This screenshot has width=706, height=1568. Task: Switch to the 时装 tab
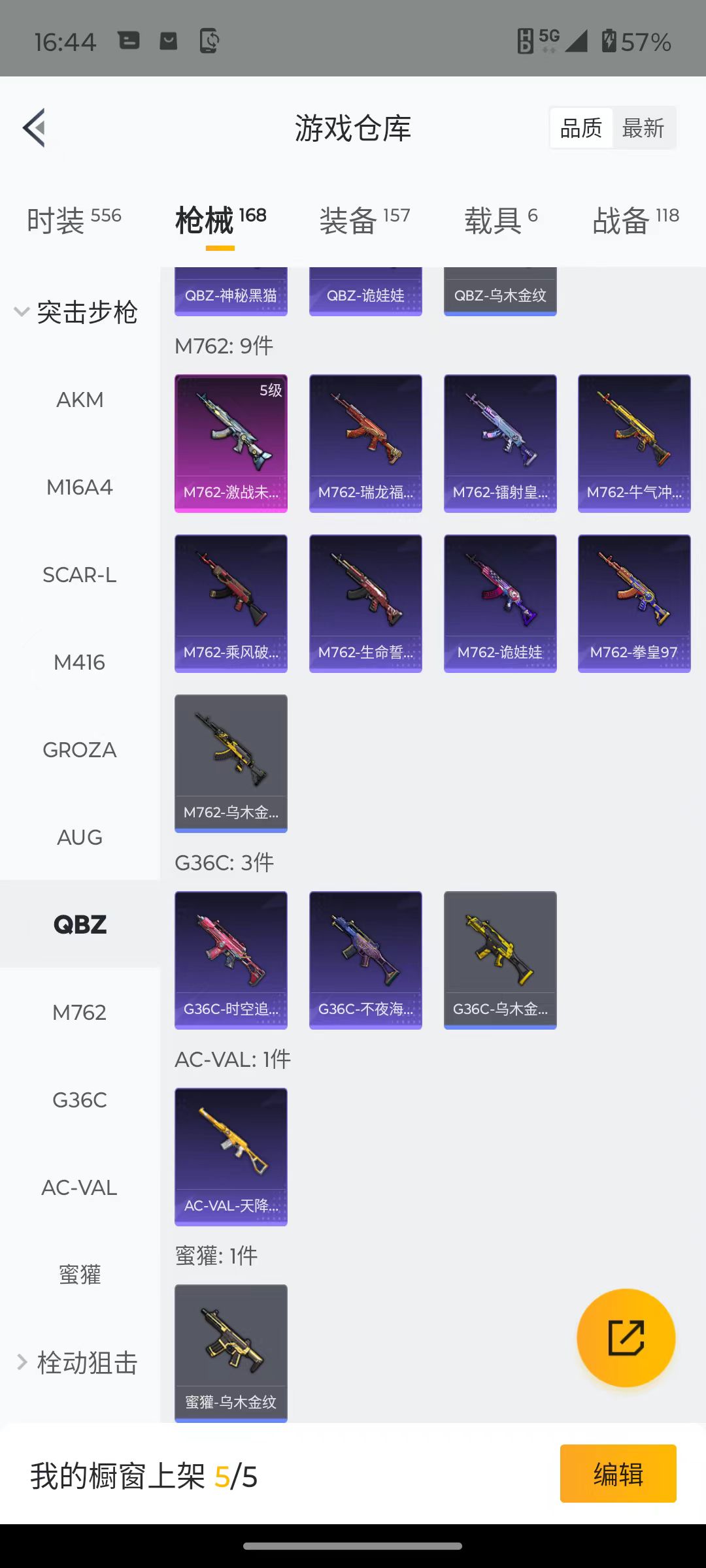pyautogui.click(x=74, y=220)
